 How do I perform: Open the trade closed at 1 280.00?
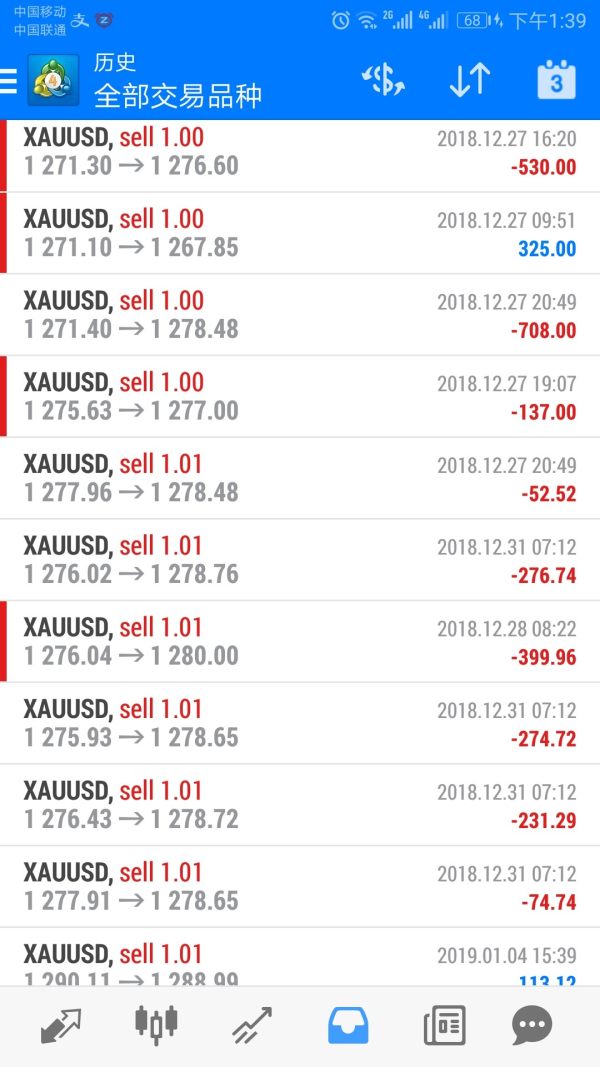point(300,642)
